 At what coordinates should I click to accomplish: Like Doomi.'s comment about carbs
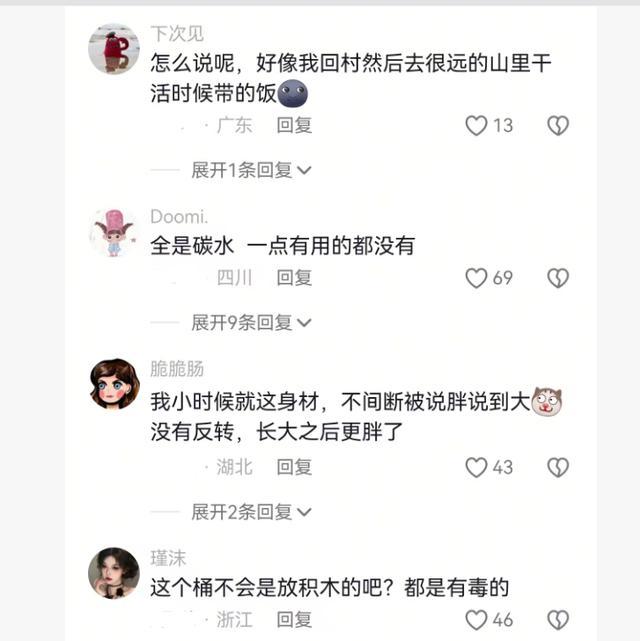click(x=477, y=278)
